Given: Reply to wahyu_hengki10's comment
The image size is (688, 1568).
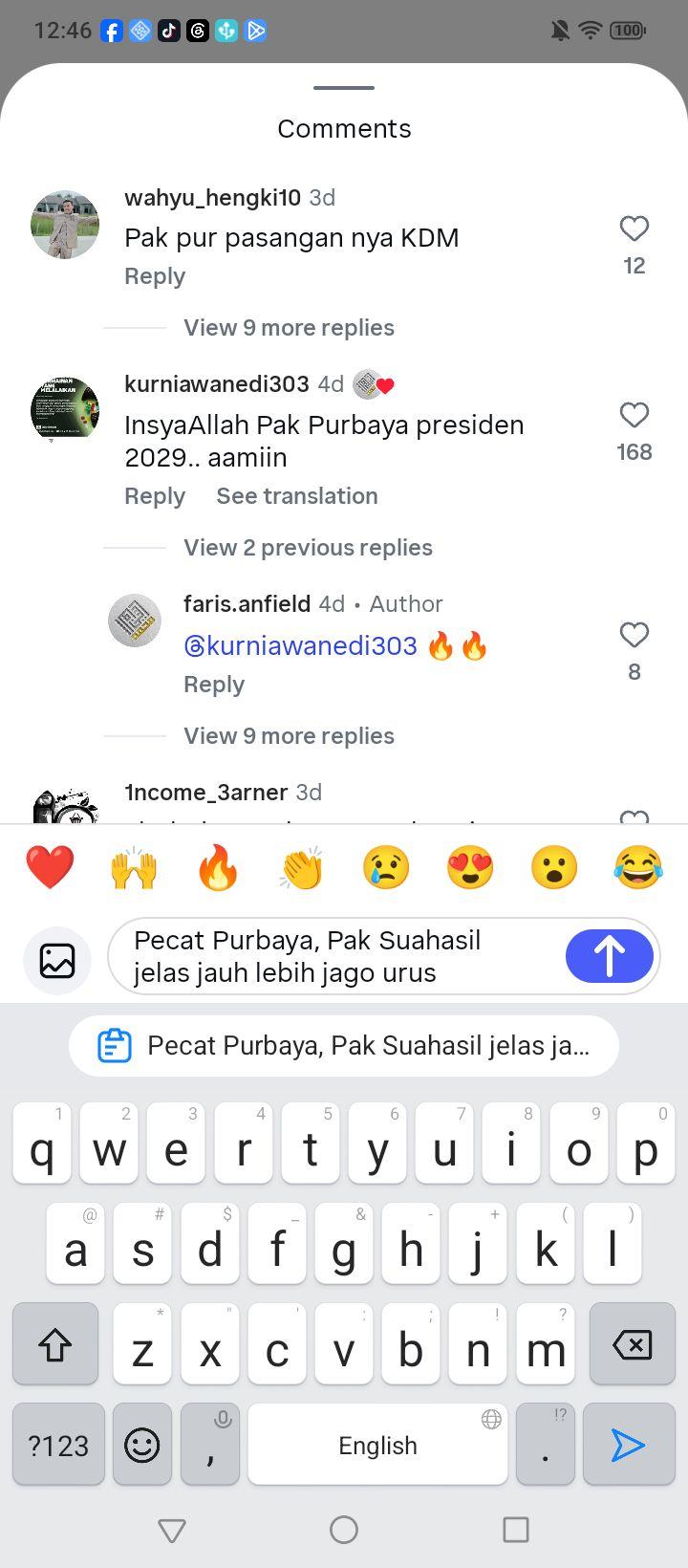Looking at the screenshot, I should point(155,276).
